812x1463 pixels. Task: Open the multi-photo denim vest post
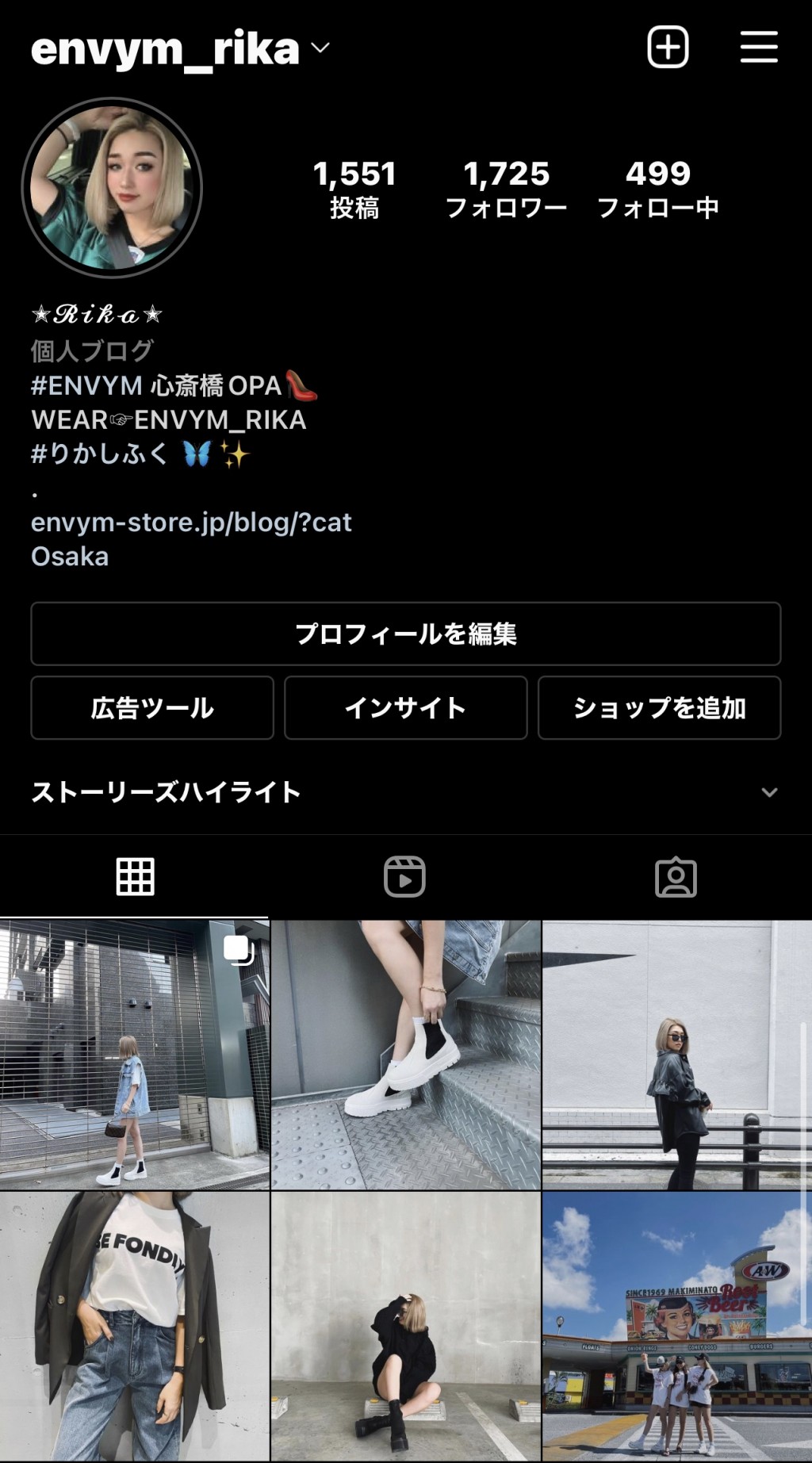tap(135, 1055)
